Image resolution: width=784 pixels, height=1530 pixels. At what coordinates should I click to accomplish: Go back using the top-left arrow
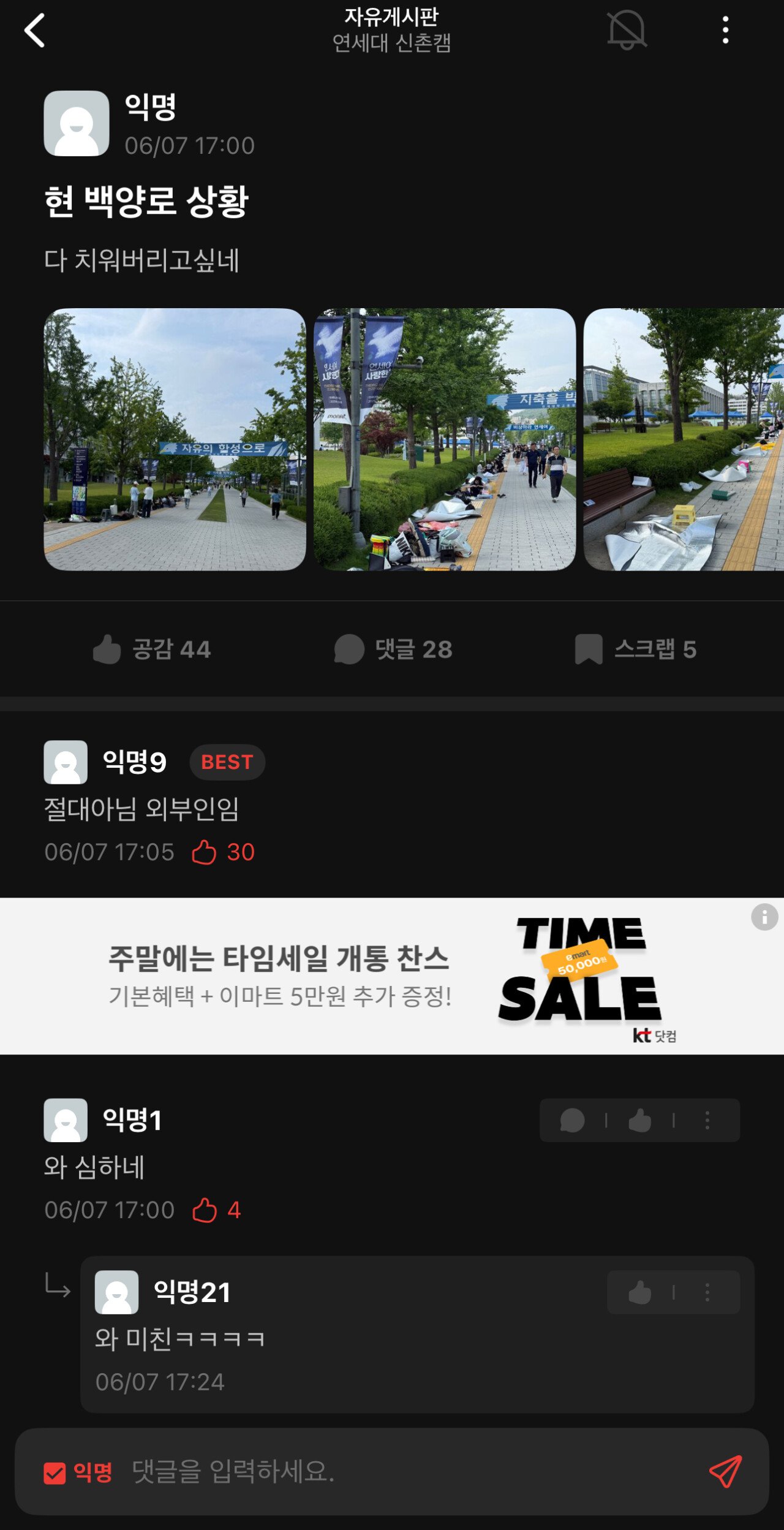click(x=35, y=31)
